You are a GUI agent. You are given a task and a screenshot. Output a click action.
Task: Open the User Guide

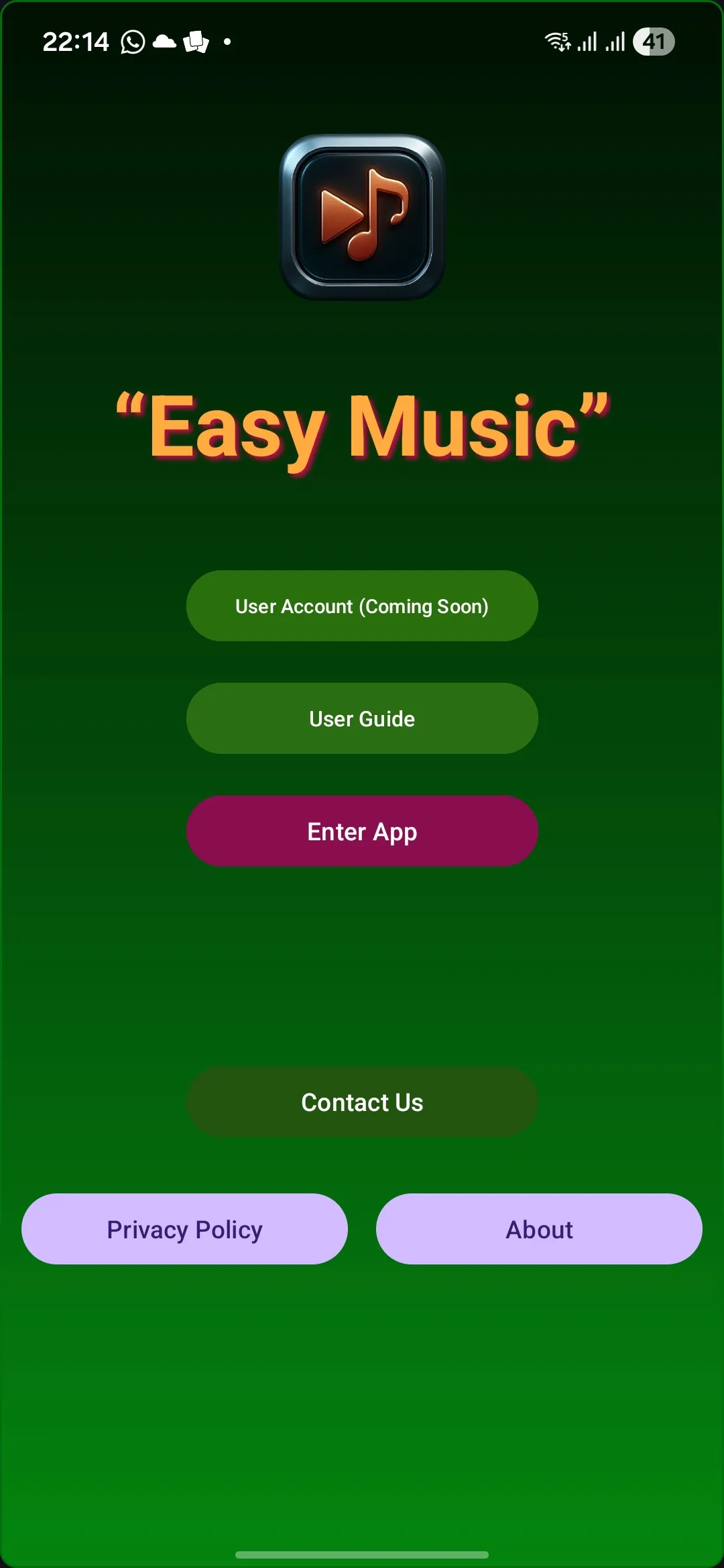pyautogui.click(x=362, y=718)
